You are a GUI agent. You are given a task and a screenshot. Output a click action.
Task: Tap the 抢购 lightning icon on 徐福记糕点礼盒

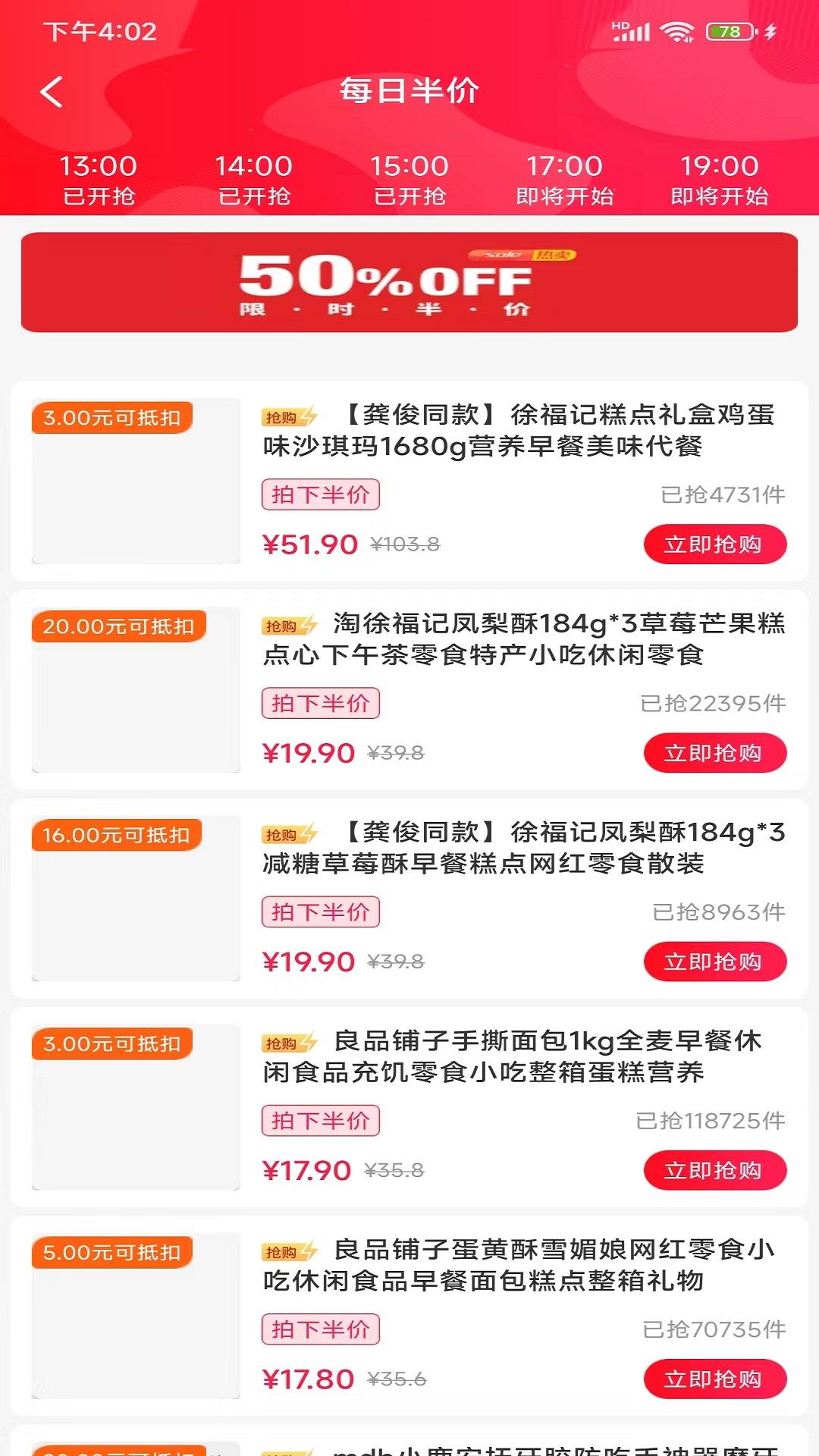[288, 416]
